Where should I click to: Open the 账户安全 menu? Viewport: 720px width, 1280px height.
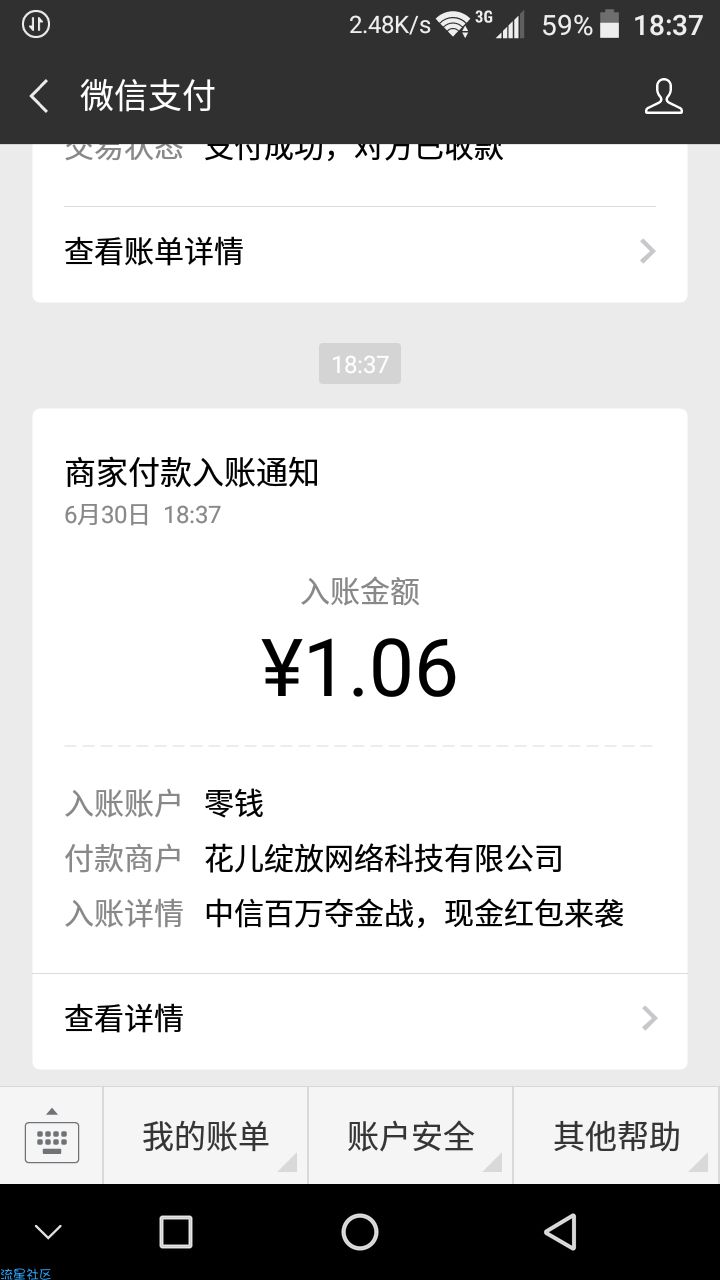coord(410,1136)
